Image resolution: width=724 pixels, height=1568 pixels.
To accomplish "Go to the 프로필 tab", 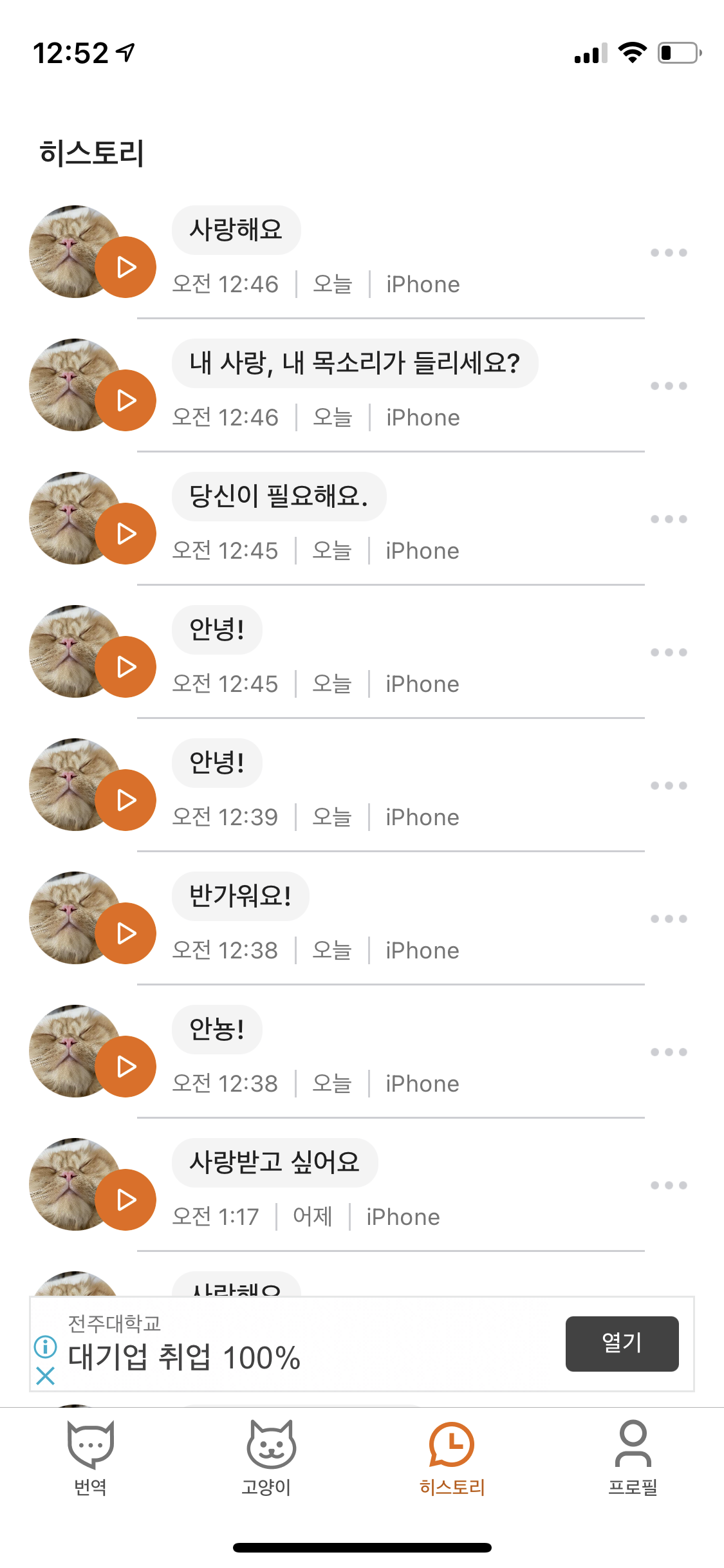I will tap(633, 1459).
